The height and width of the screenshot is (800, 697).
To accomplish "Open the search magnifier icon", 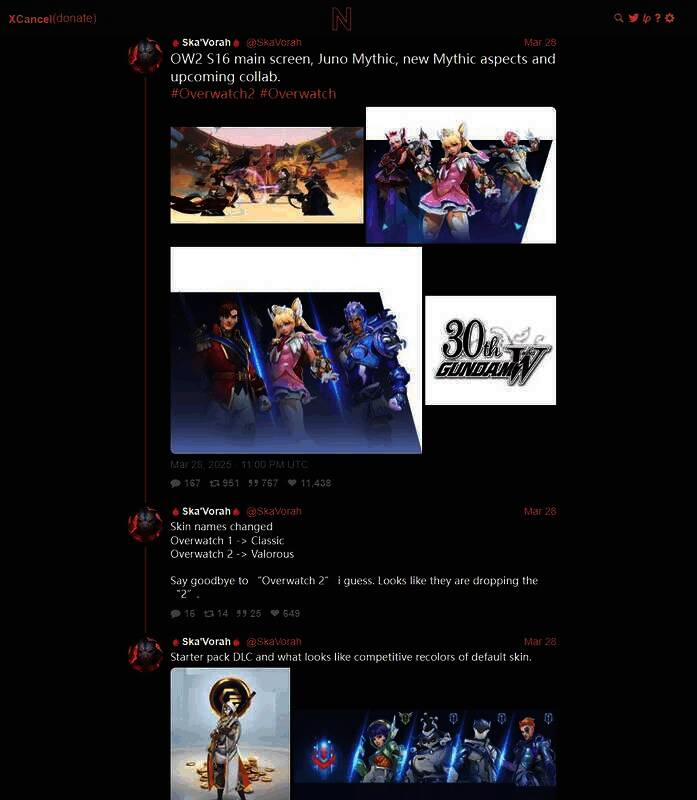I will pyautogui.click(x=619, y=18).
